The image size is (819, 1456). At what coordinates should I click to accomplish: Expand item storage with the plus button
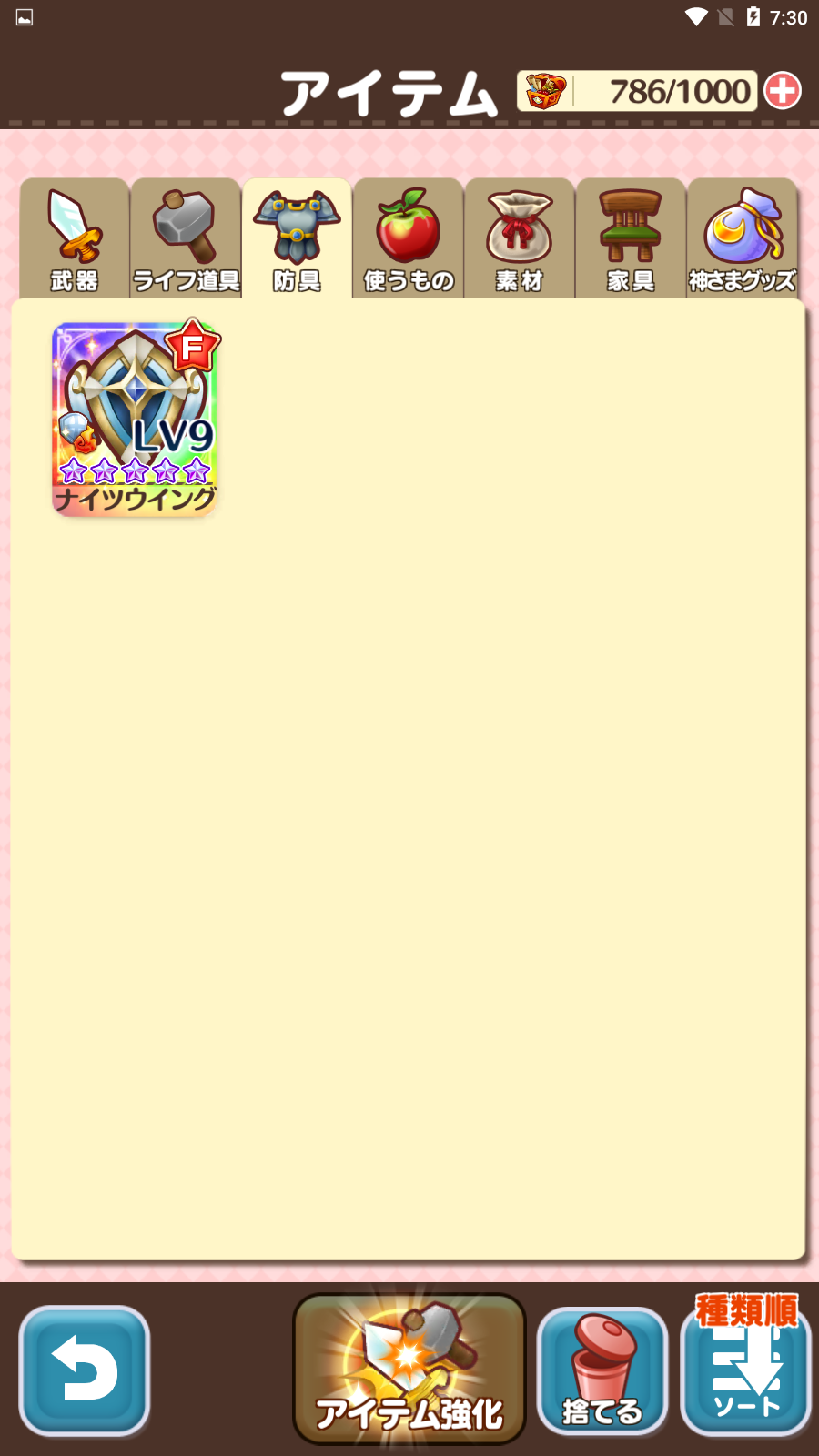point(783,91)
